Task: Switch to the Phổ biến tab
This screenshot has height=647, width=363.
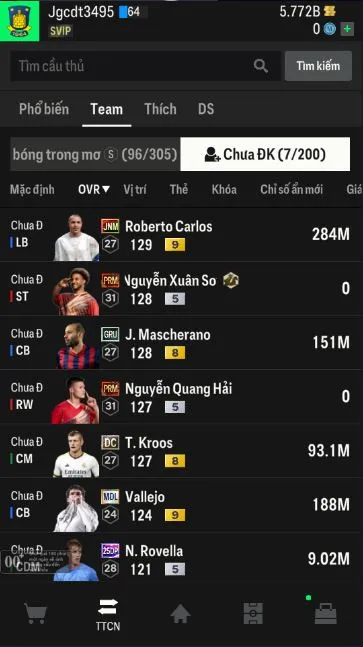Action: click(x=44, y=109)
